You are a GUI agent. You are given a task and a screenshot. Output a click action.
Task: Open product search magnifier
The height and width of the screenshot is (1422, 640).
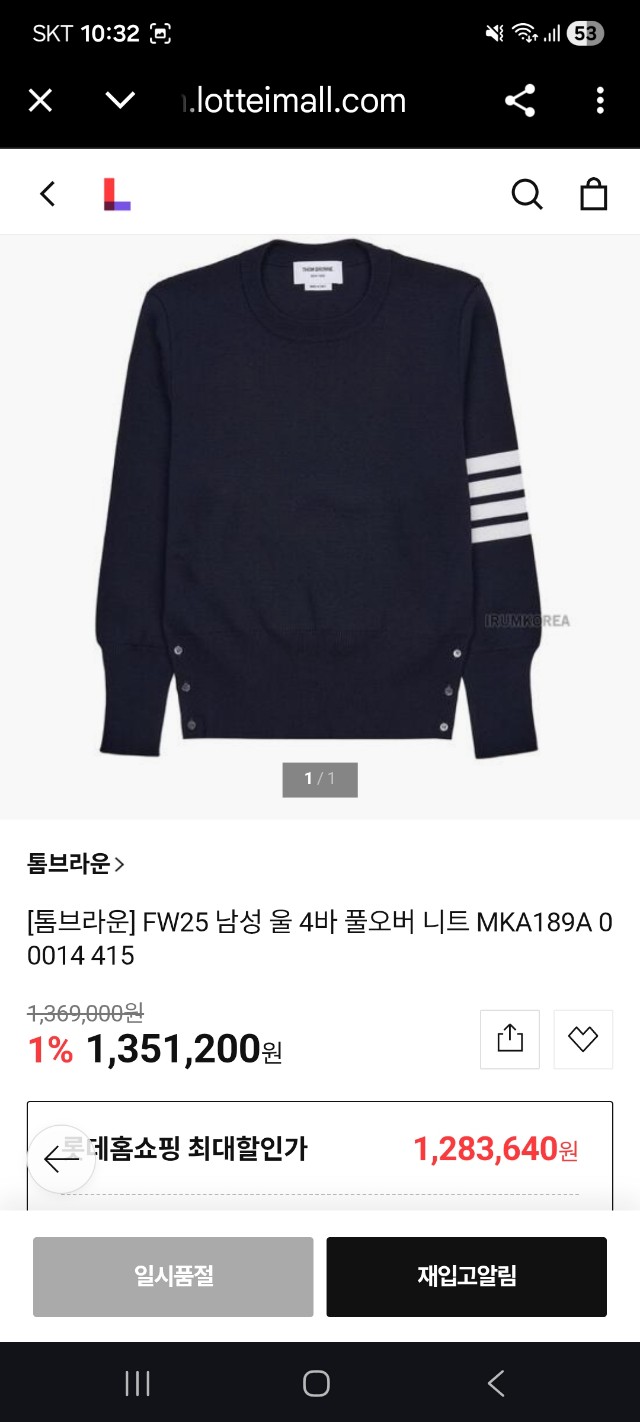[x=527, y=193]
